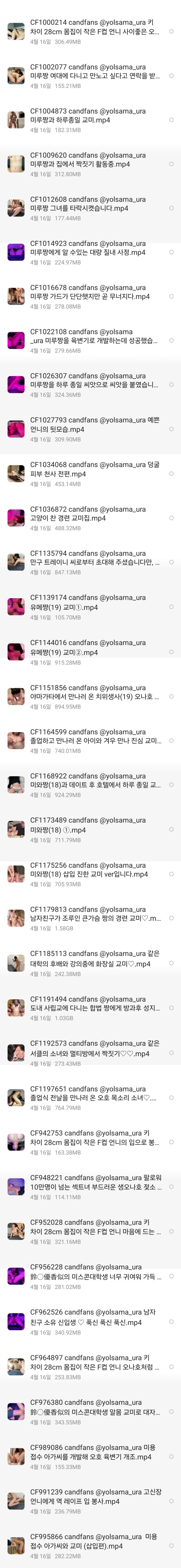181x1568 pixels.
Task: Open the 453.14MB file CF1034068
Action: (91, 474)
